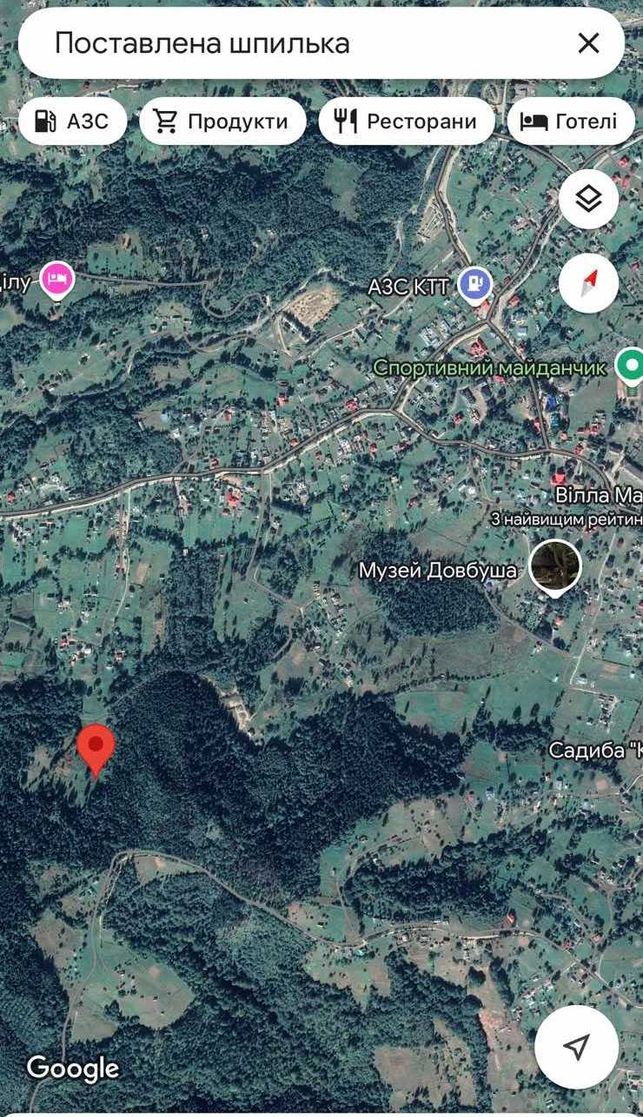Center map on my location
This screenshot has width=643, height=1117.
tap(576, 1046)
